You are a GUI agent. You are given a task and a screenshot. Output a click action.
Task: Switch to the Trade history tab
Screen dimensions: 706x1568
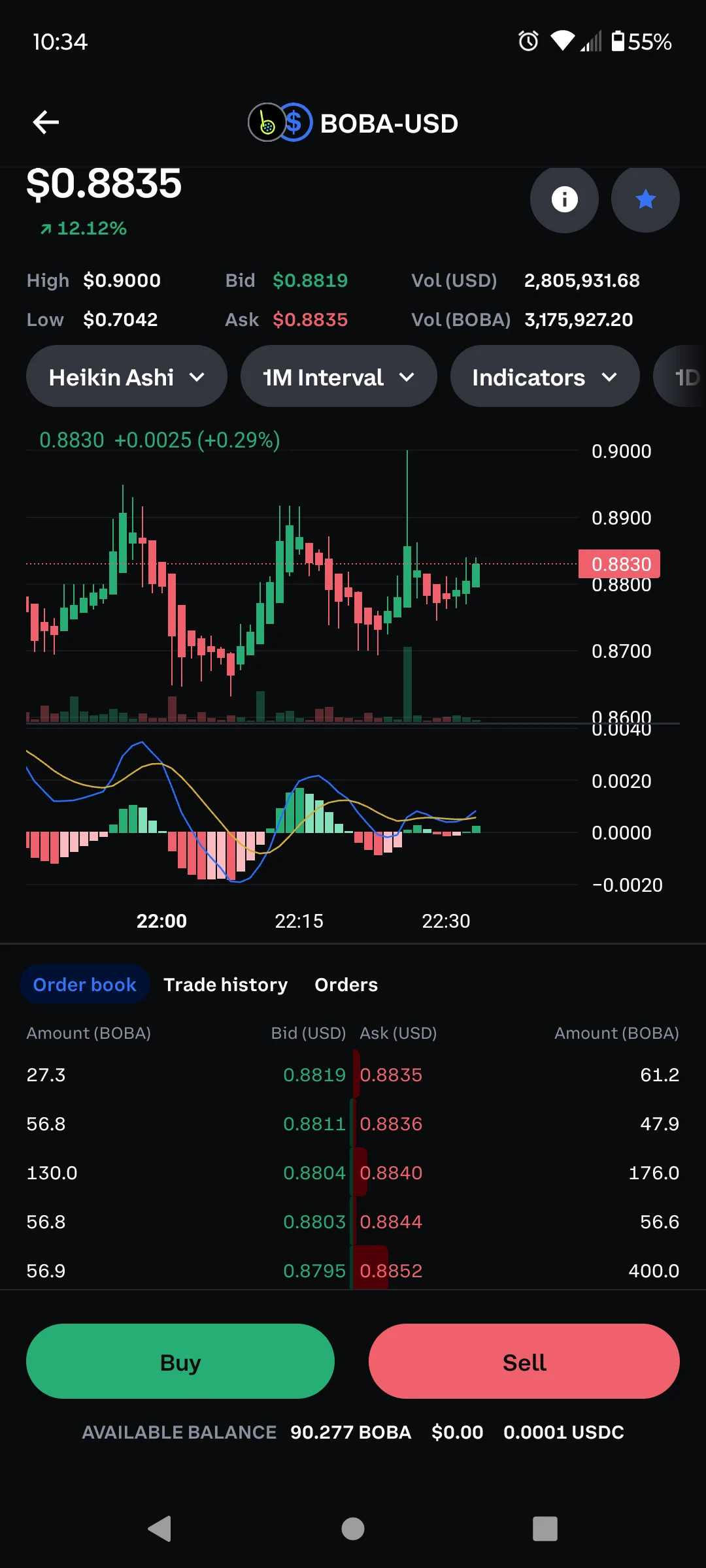pyautogui.click(x=226, y=985)
